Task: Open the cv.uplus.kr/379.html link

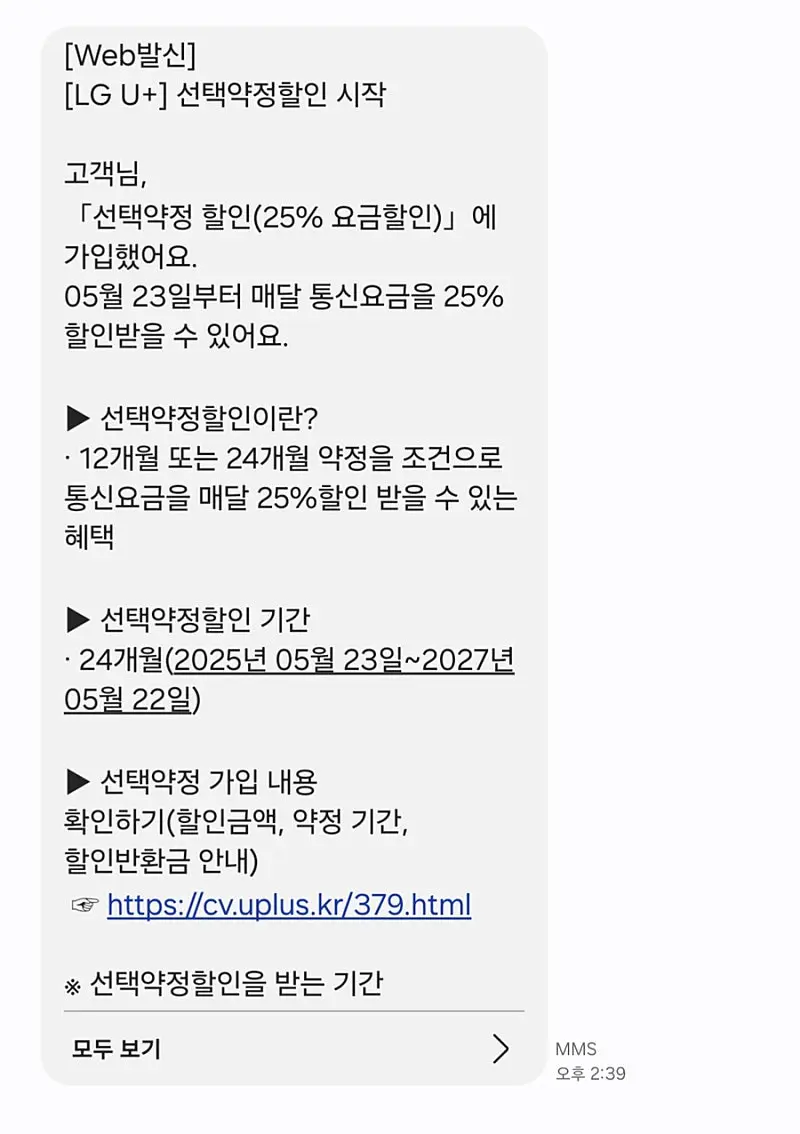Action: point(289,906)
